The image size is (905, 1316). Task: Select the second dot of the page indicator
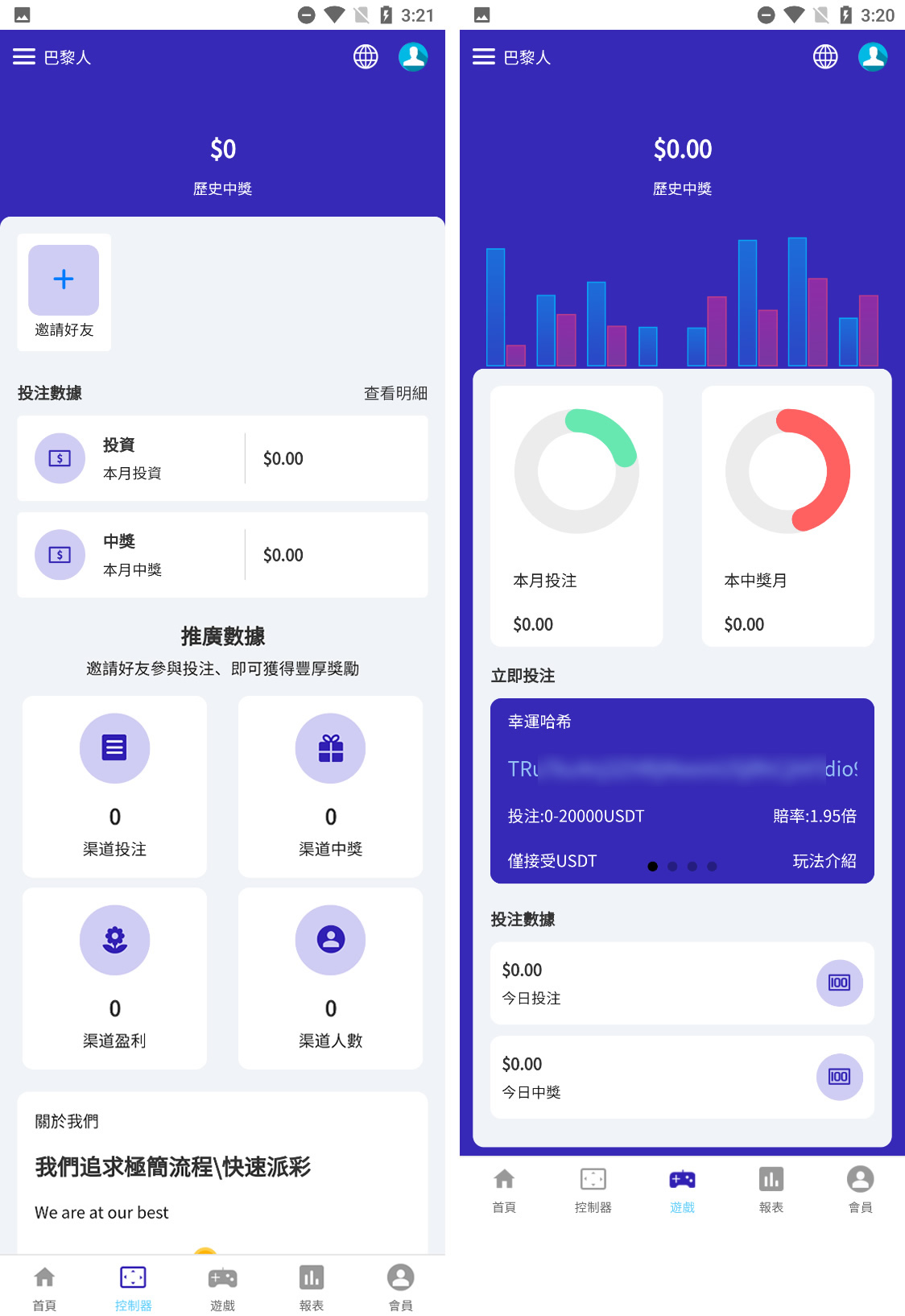[x=672, y=867]
